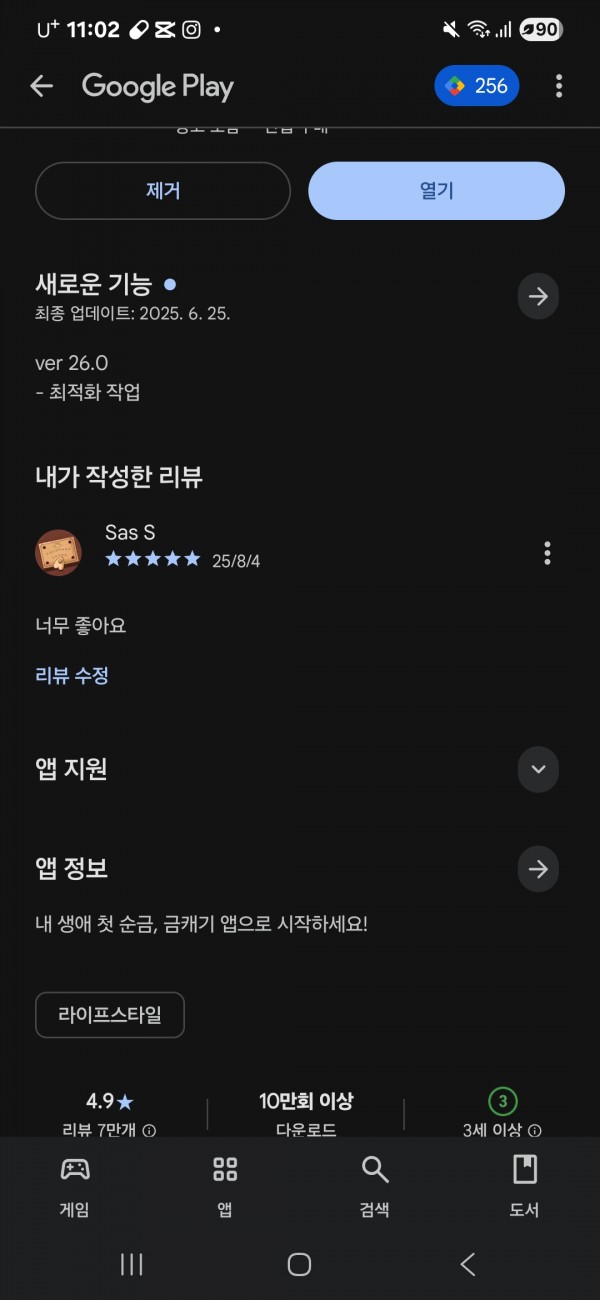Open the top-right overflow menu
Image resolution: width=600 pixels, height=1300 pixels.
pyautogui.click(x=559, y=86)
